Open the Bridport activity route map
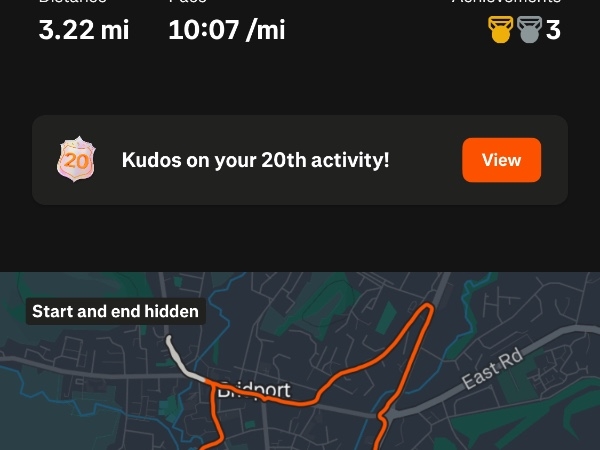The image size is (600, 450). (x=300, y=370)
